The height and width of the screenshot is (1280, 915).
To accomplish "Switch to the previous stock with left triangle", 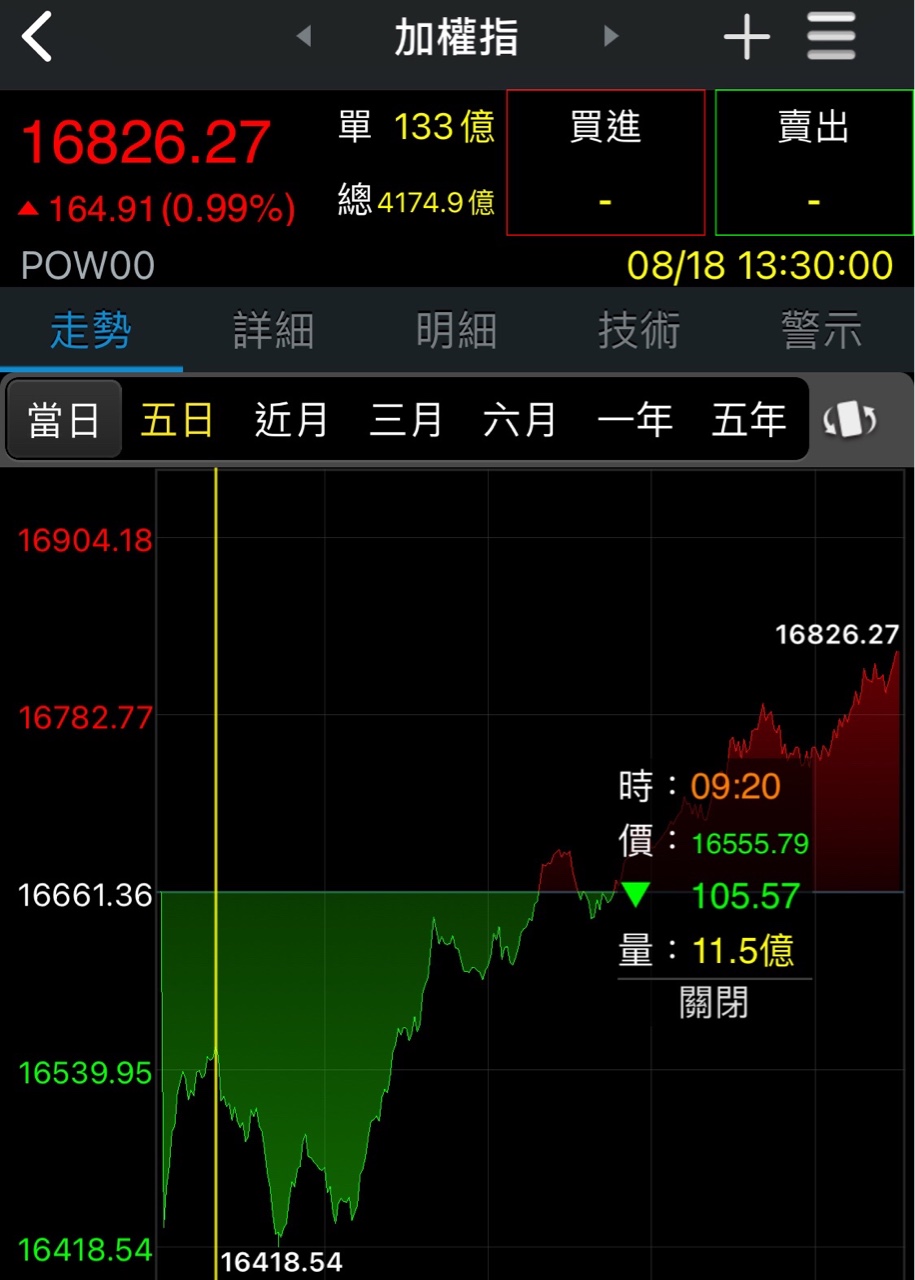I will (x=304, y=37).
